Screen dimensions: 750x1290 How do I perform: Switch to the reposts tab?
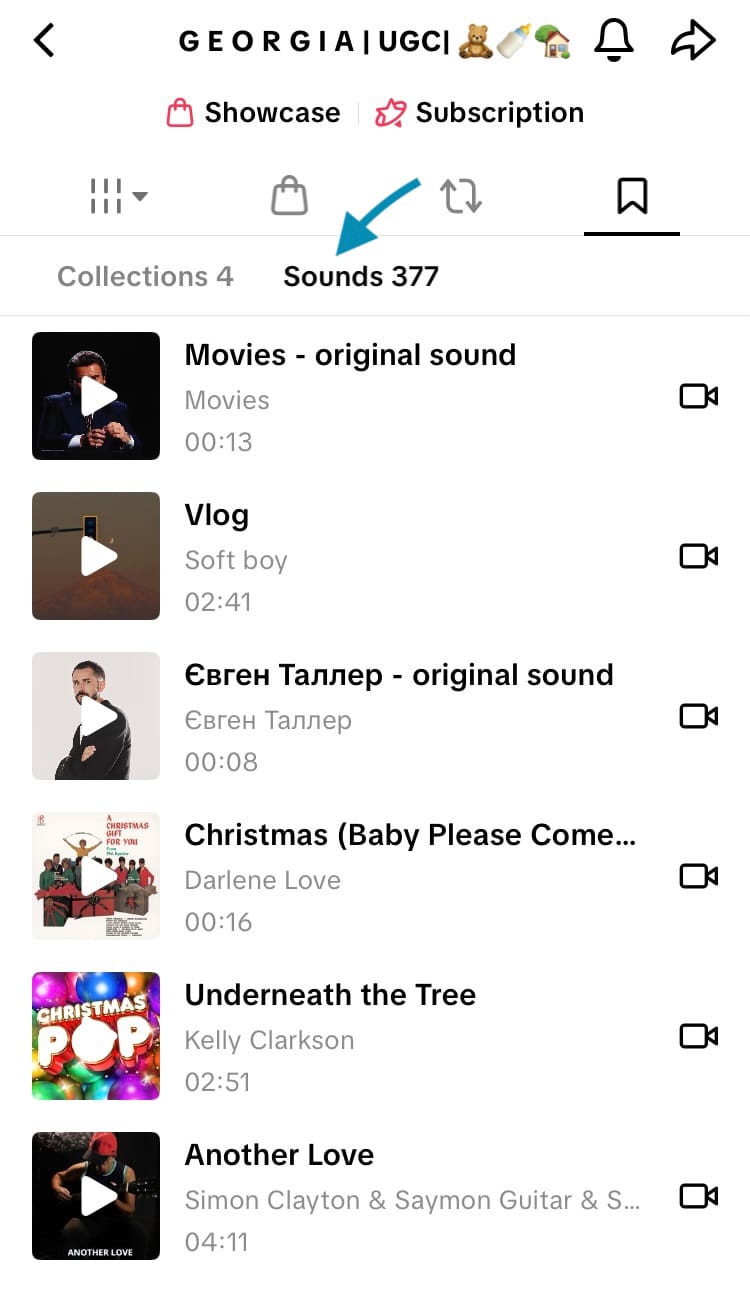click(x=461, y=196)
